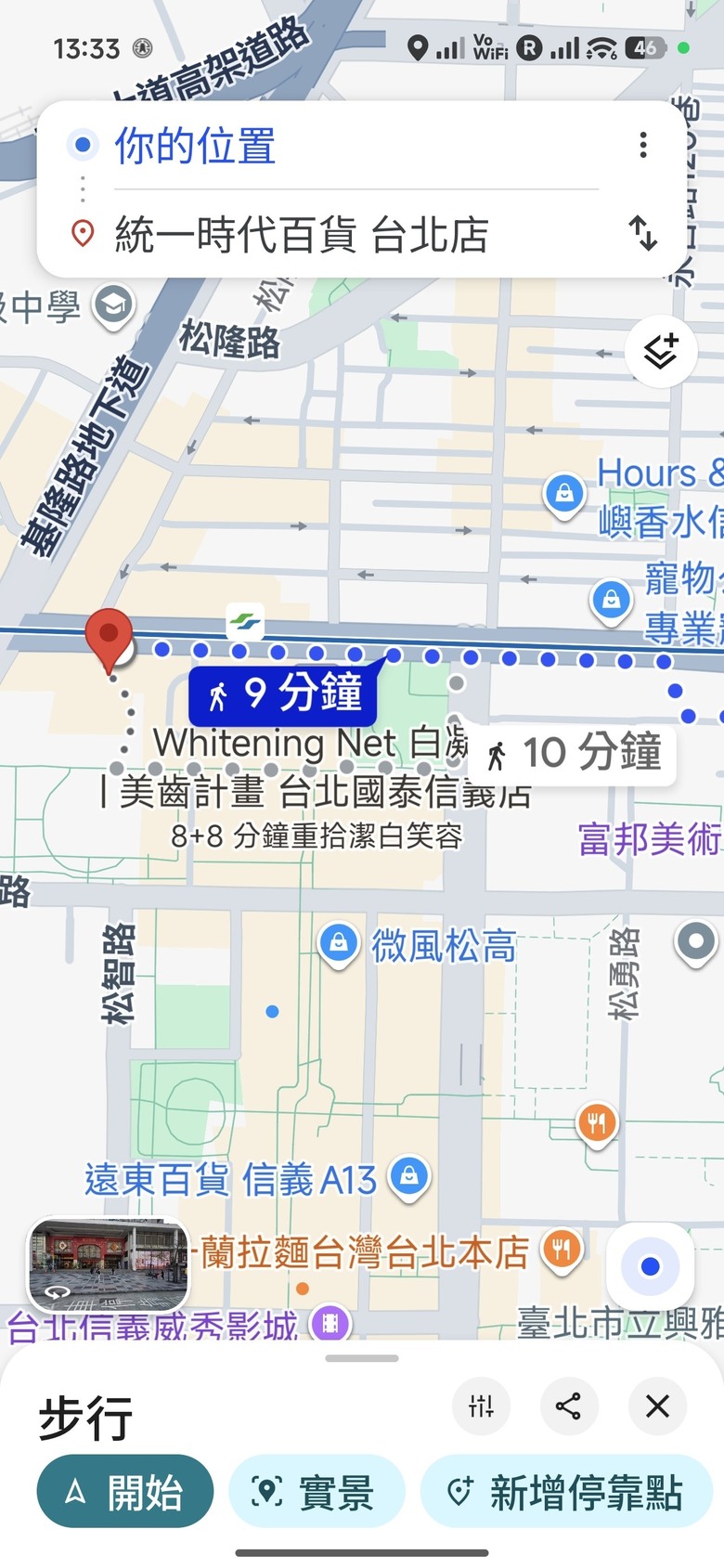724x1568 pixels.
Task: Swap origin and destination
Action: 643,234
